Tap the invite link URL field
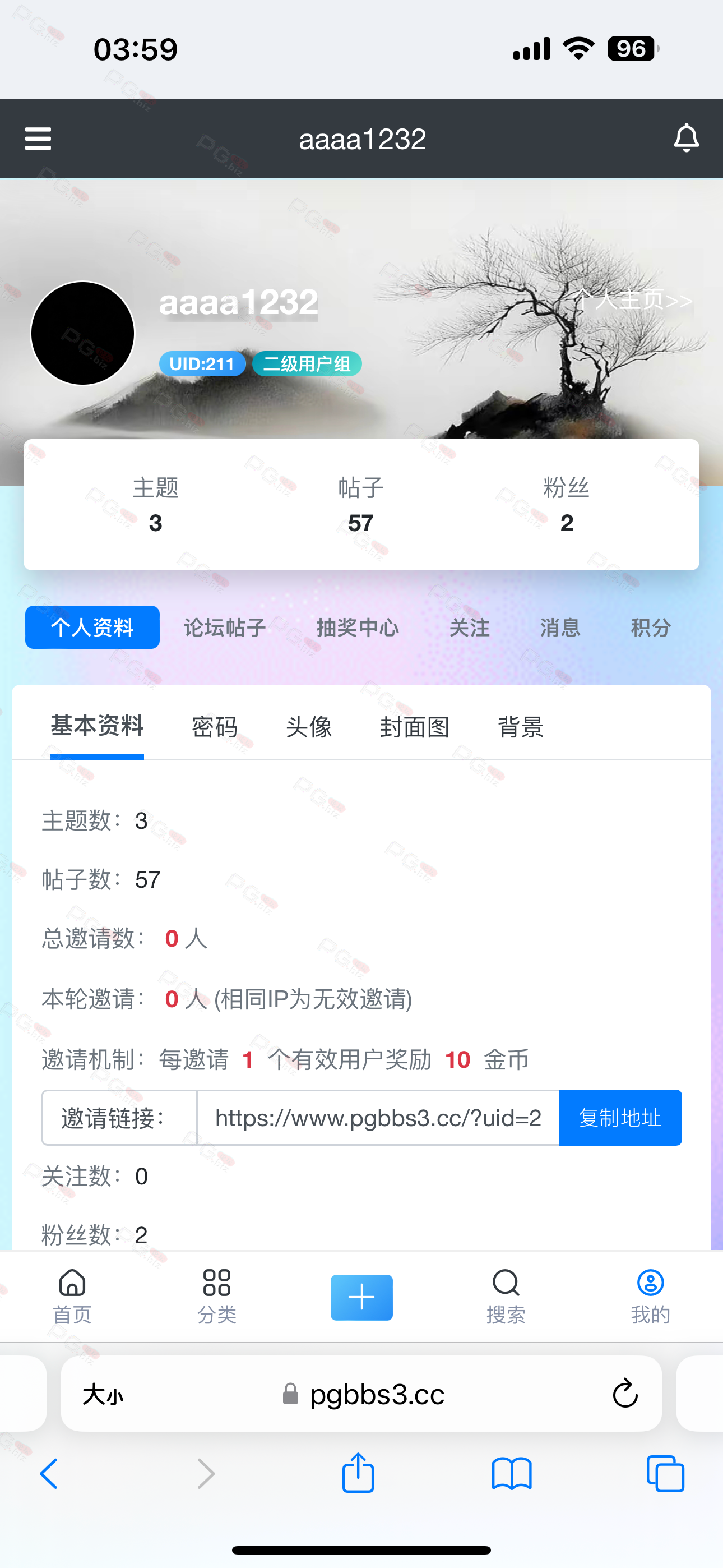The image size is (723, 1568). coord(377,1118)
